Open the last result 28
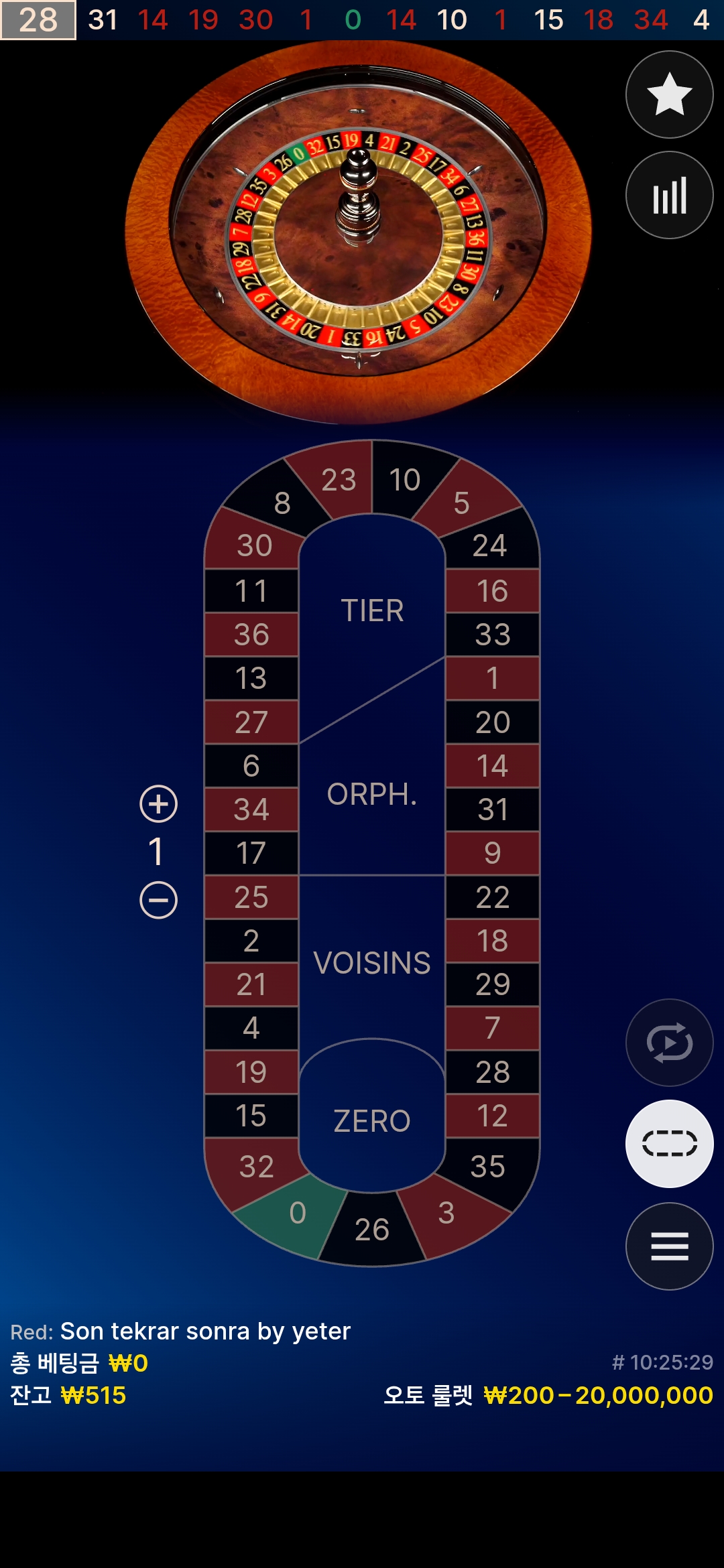Screen dimensions: 724x1568 tap(38, 20)
